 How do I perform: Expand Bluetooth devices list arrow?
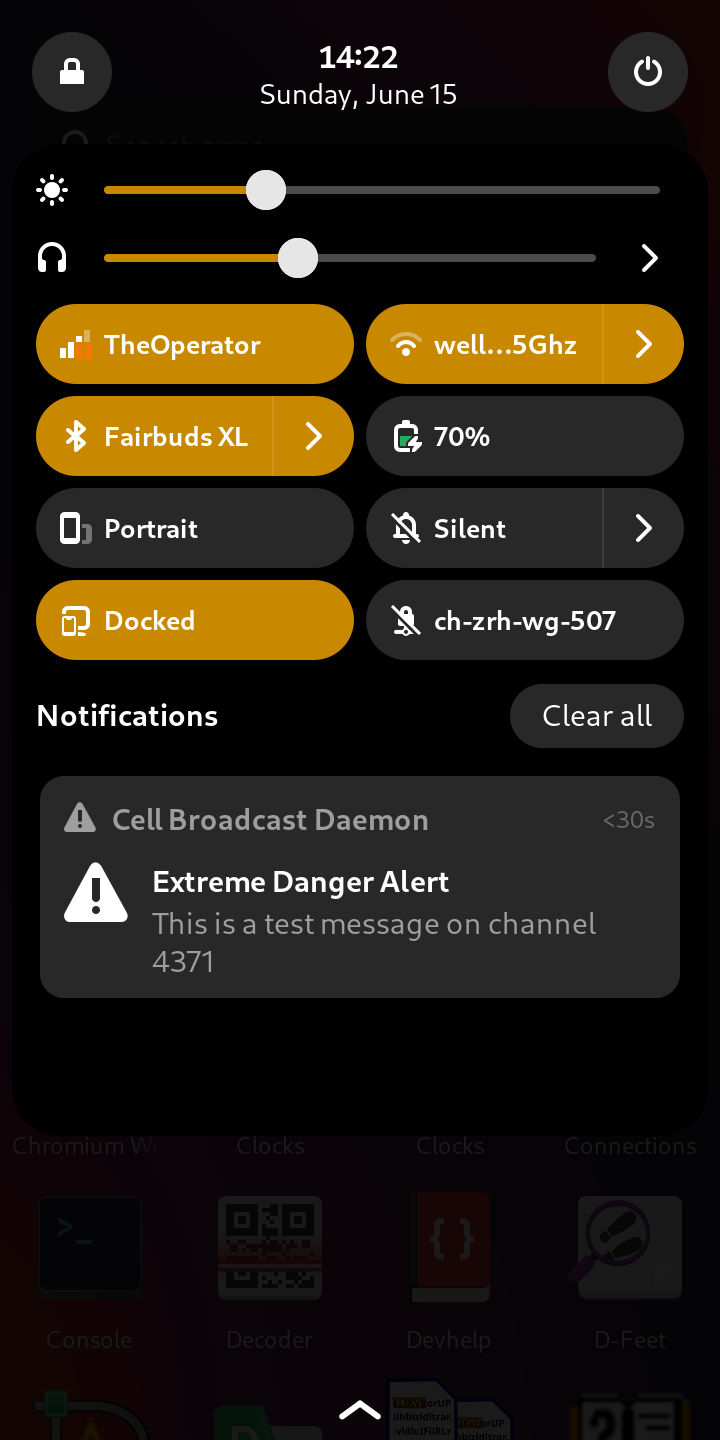314,436
